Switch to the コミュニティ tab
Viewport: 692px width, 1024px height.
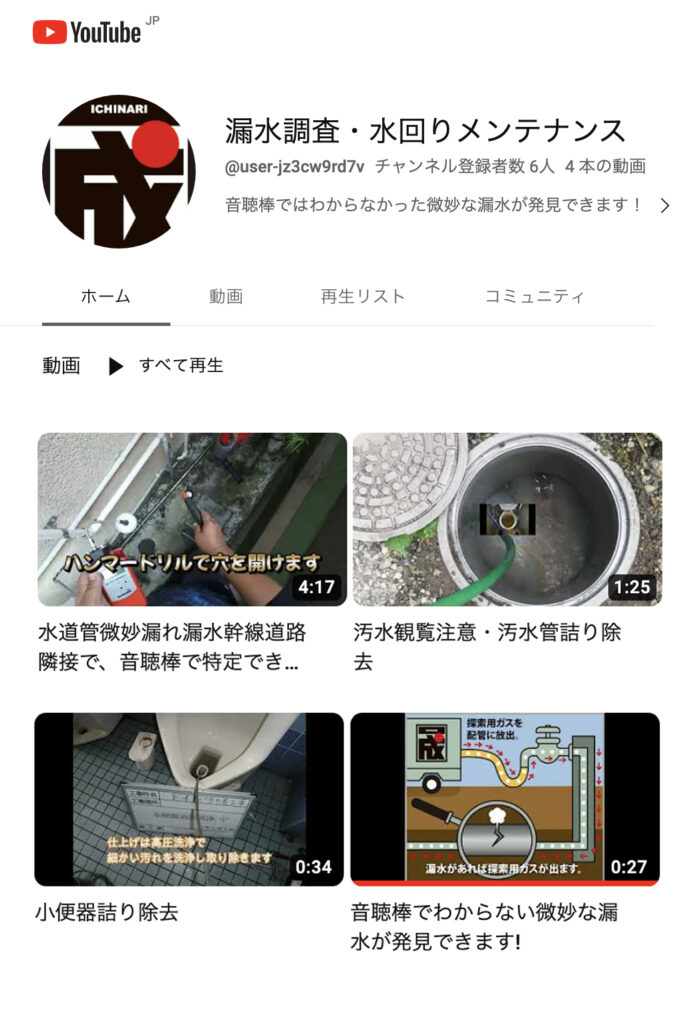pyautogui.click(x=534, y=296)
